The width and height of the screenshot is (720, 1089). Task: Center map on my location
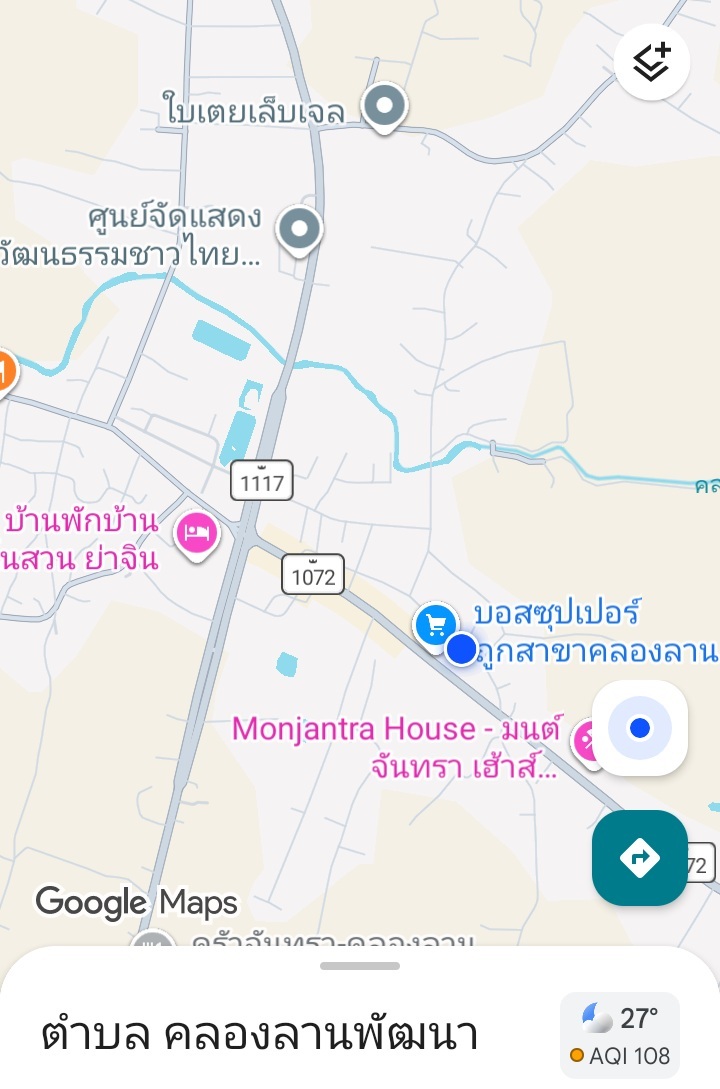coord(640,728)
